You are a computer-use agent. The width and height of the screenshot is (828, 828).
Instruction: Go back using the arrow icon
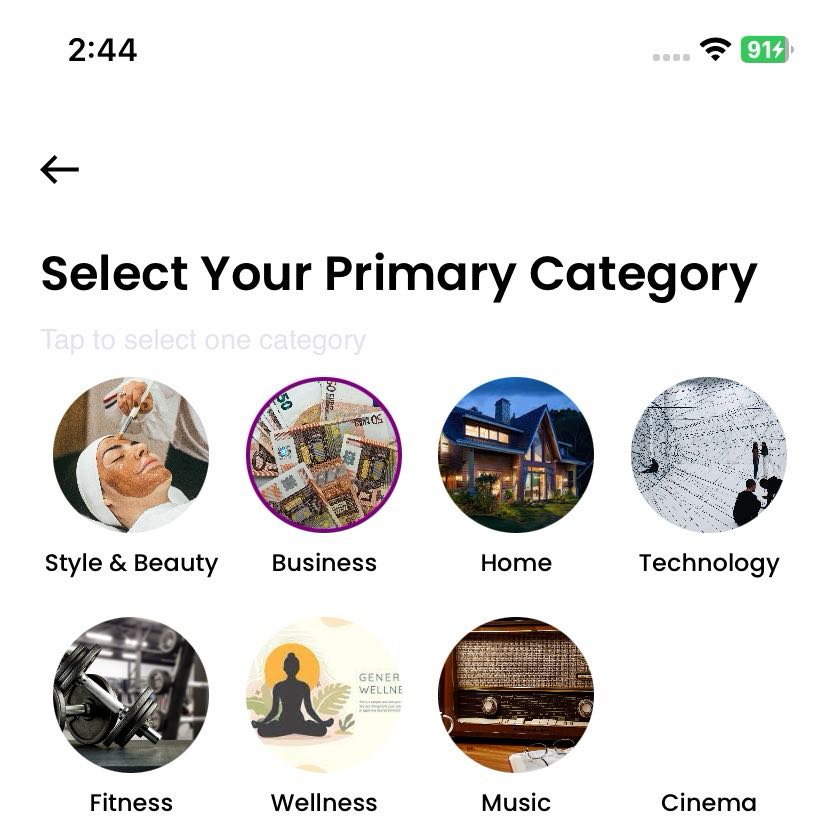click(59, 170)
